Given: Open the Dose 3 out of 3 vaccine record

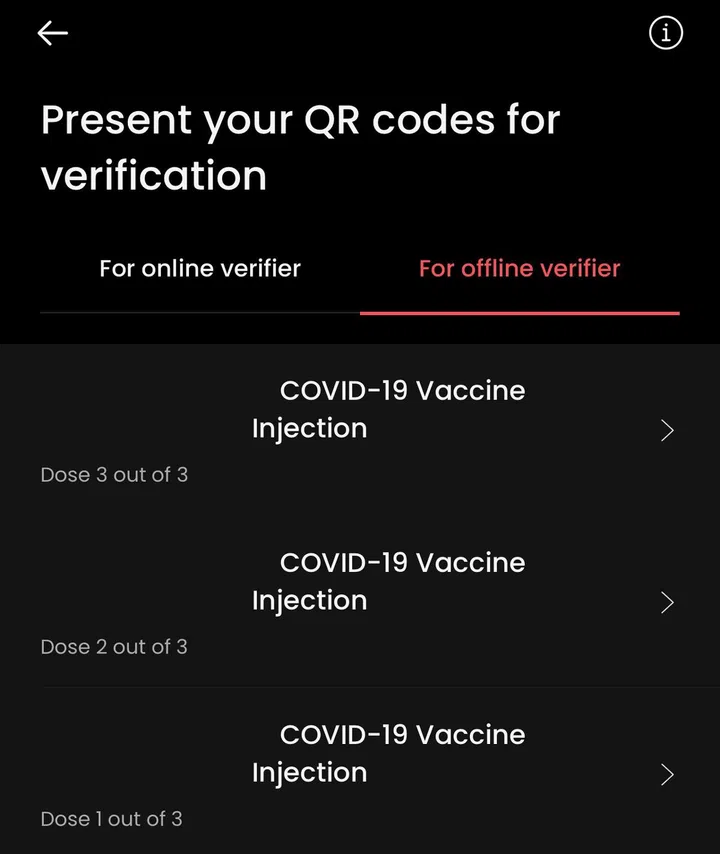Looking at the screenshot, I should pos(360,430).
